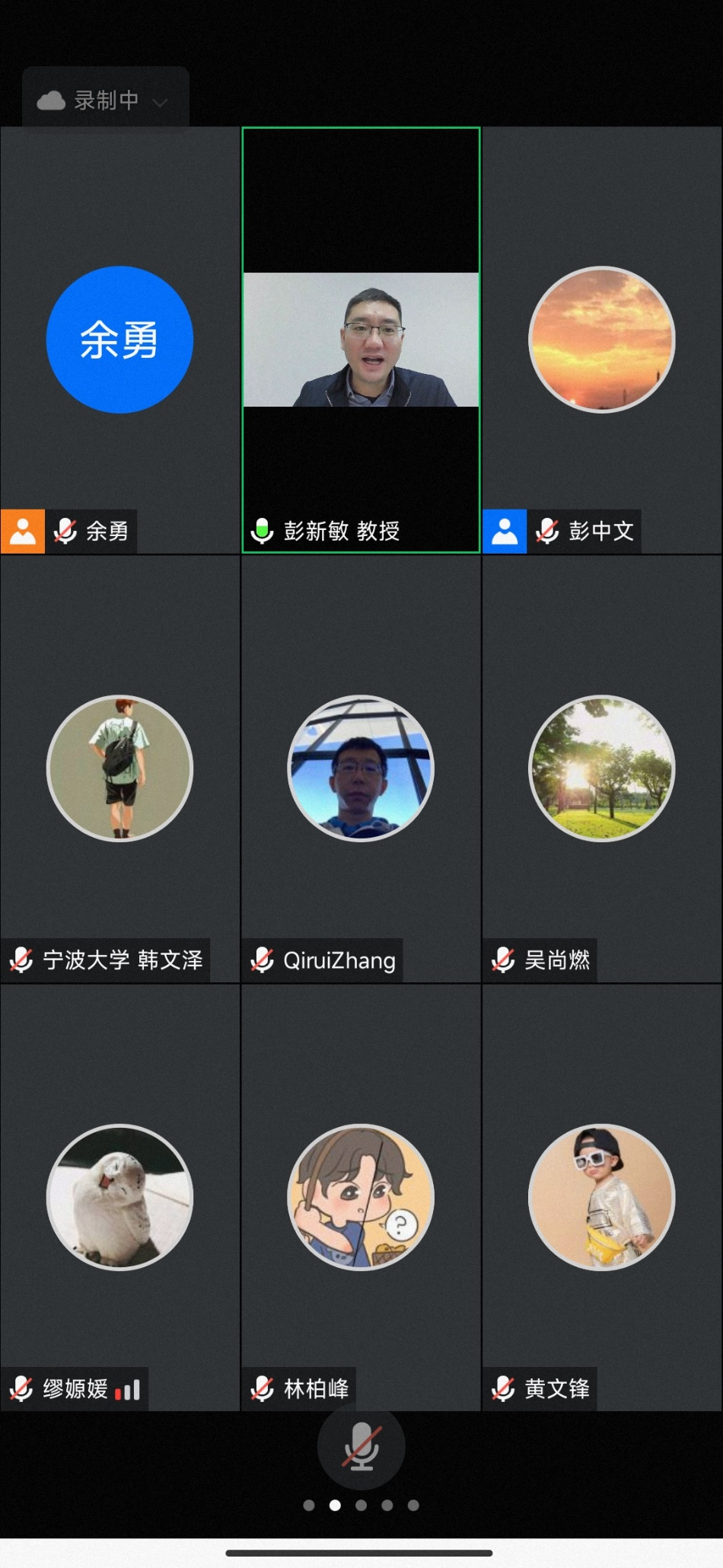Open 彭新敏 教授's video tile

361,340
